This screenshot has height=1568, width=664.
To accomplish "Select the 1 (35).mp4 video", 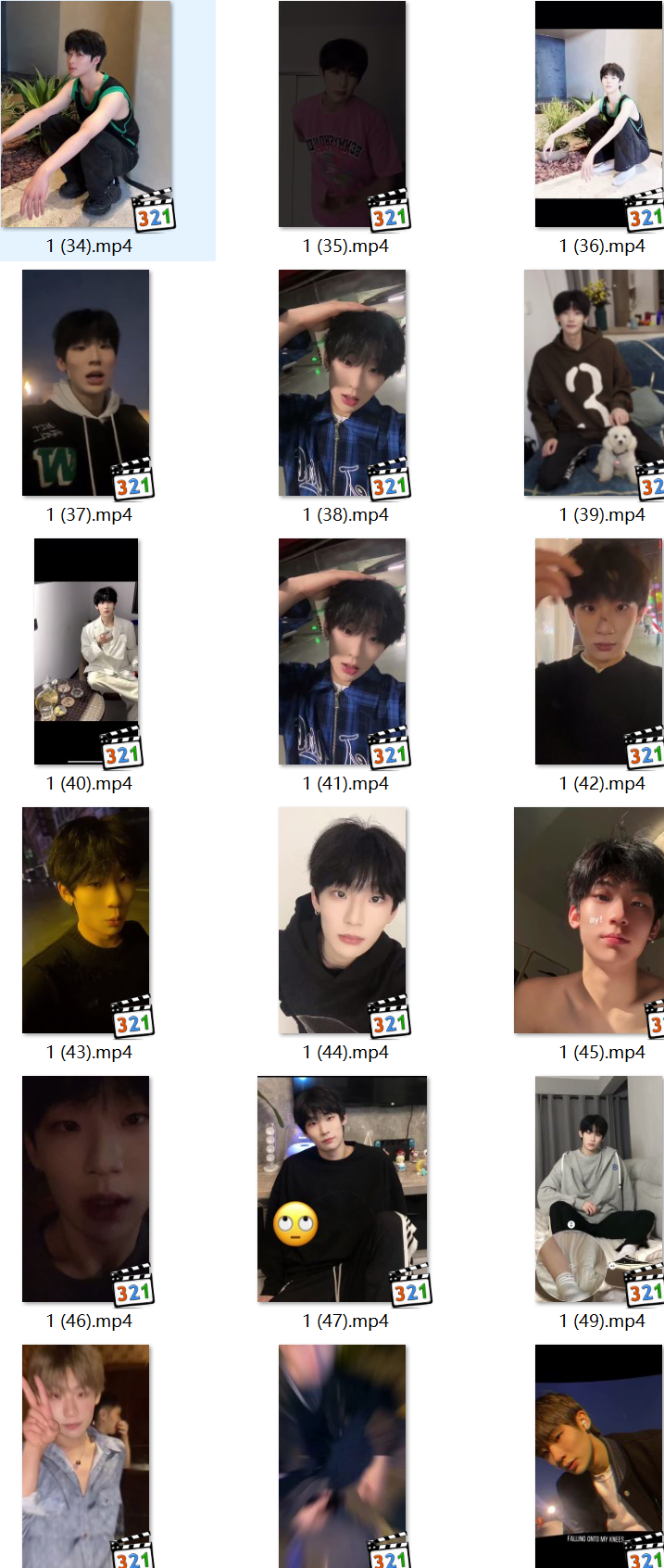I will click(x=342, y=115).
